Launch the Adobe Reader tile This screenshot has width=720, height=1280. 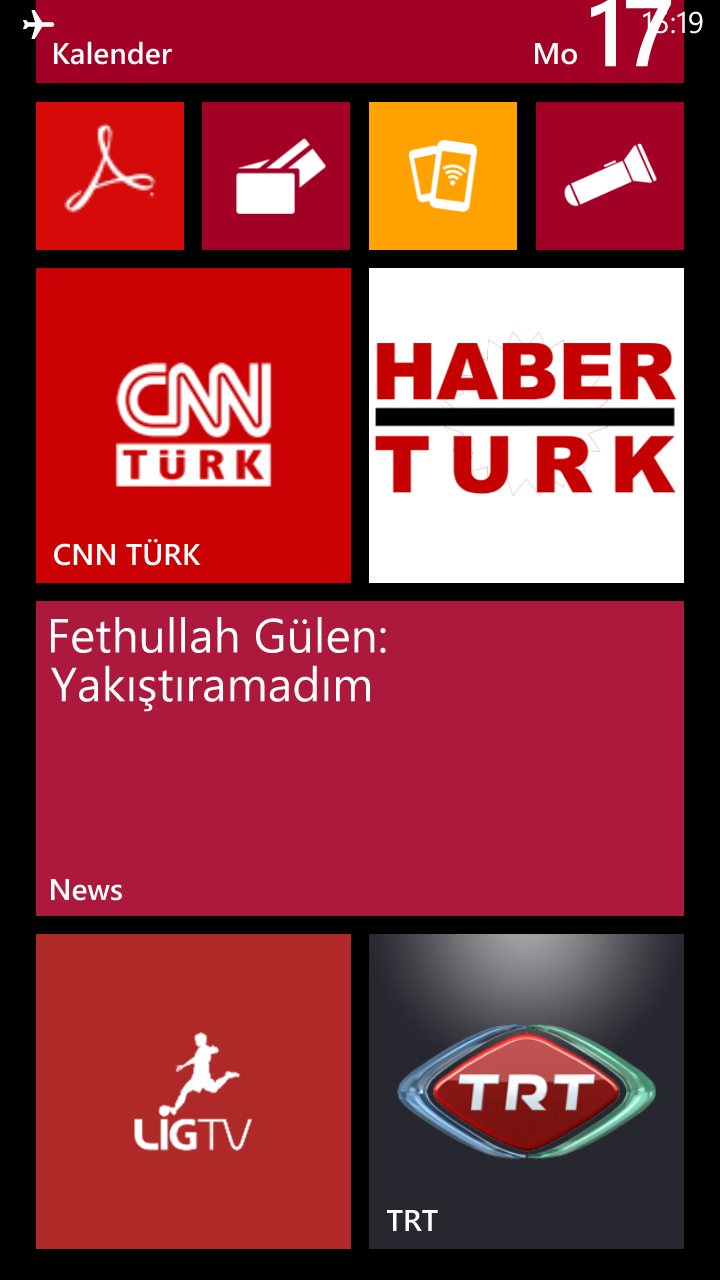coord(110,176)
